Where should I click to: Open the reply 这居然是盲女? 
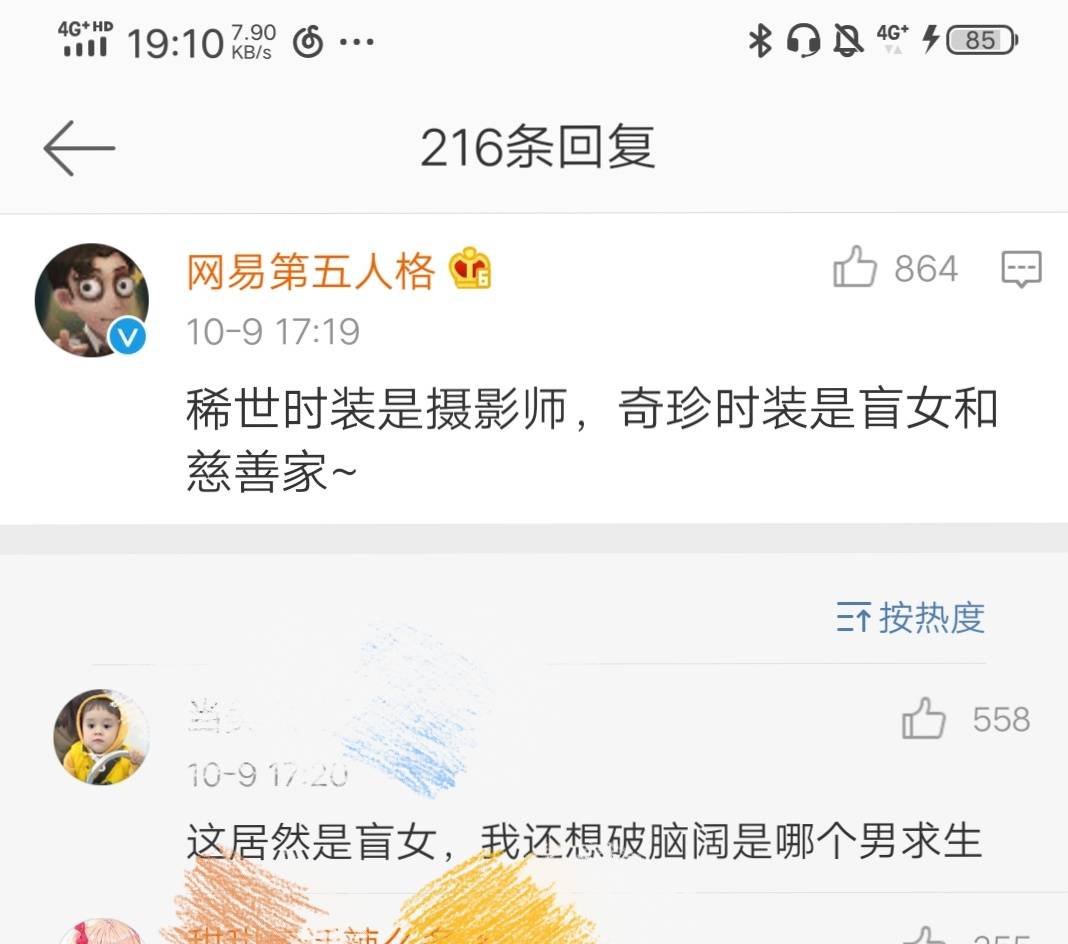[584, 841]
